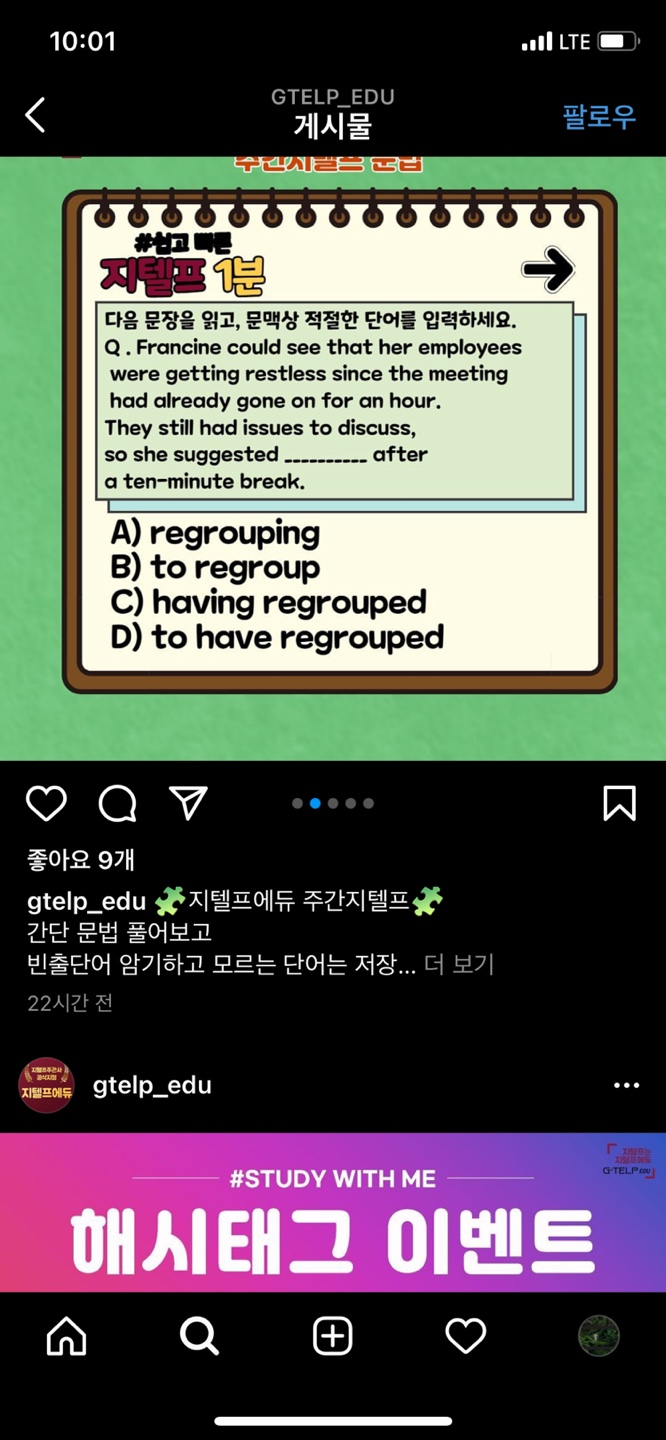
Task: Bookmark the quiz post
Action: pyautogui.click(x=619, y=803)
